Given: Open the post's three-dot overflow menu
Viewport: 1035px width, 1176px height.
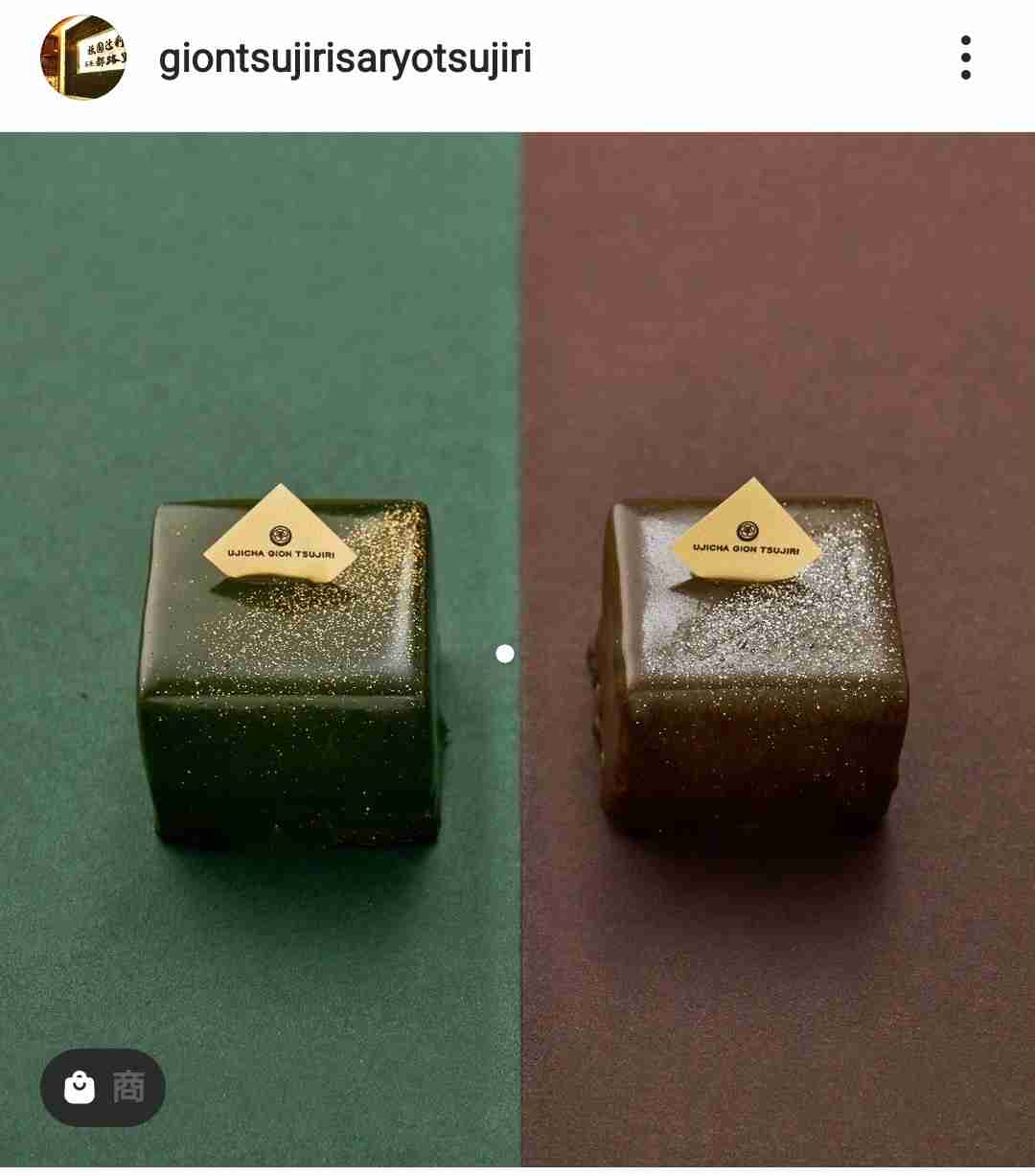Looking at the screenshot, I should click(965, 58).
